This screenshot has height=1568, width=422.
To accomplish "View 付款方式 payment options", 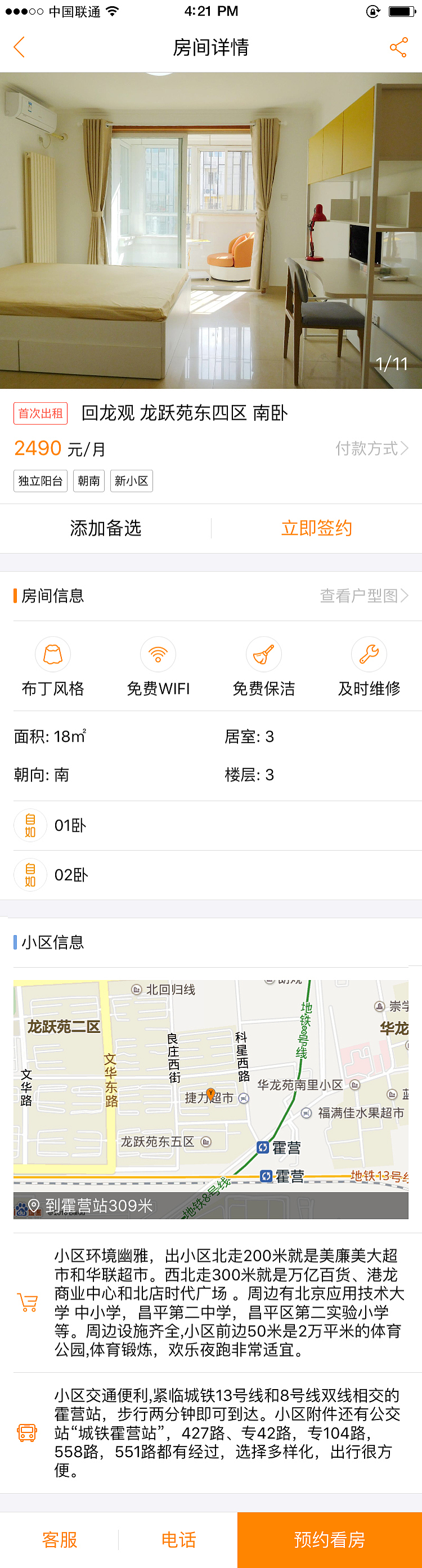I will 371,448.
